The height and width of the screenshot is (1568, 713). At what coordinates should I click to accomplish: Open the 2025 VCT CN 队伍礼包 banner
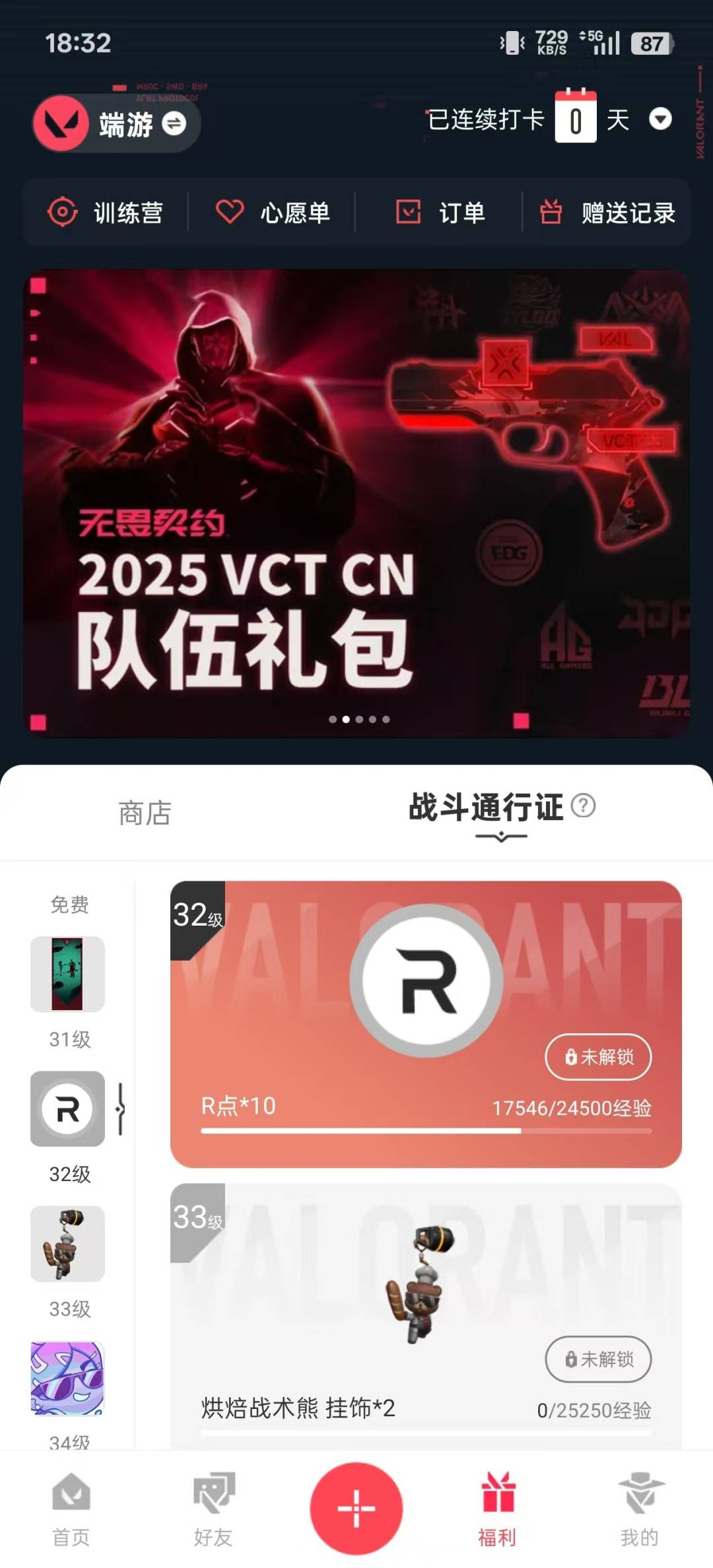pos(356,502)
